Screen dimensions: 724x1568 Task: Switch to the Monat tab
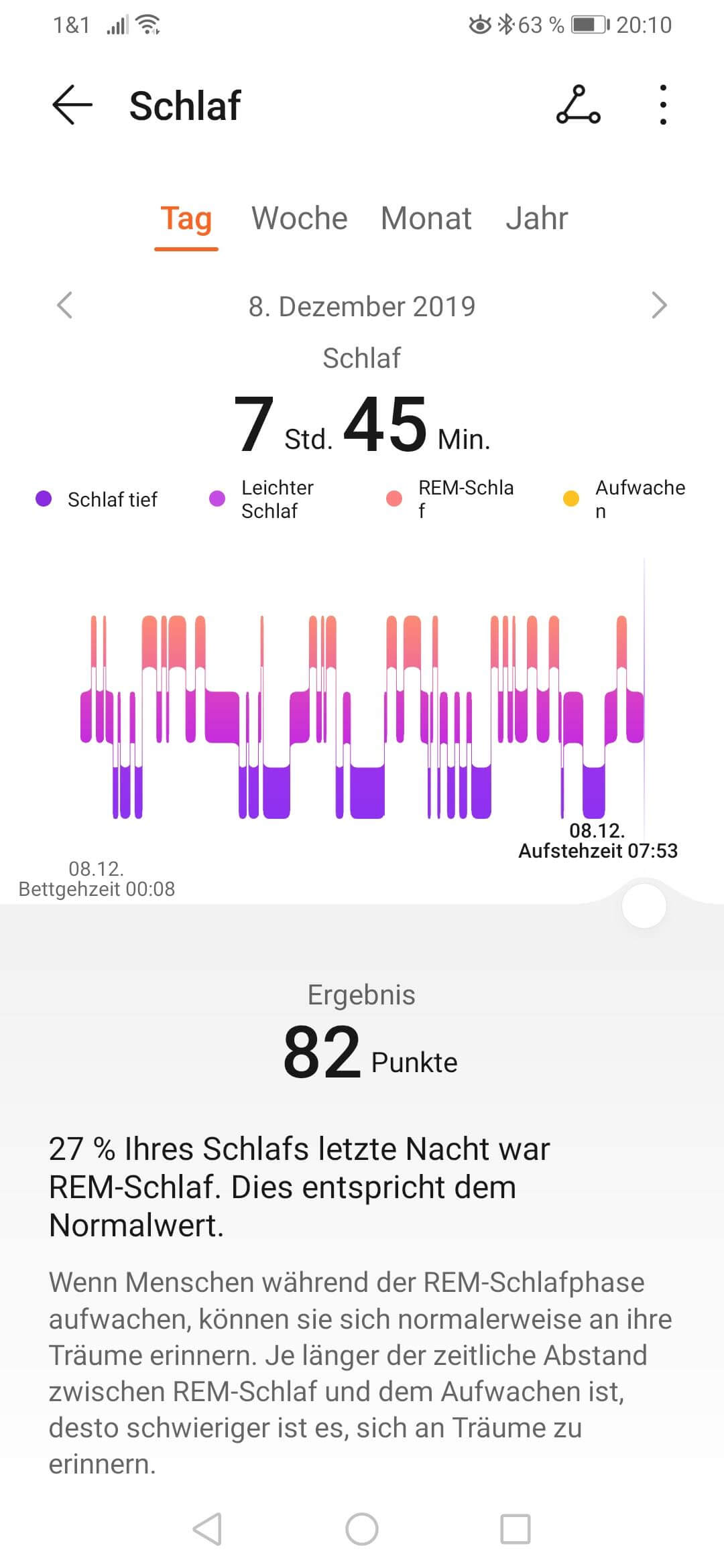[x=426, y=218]
